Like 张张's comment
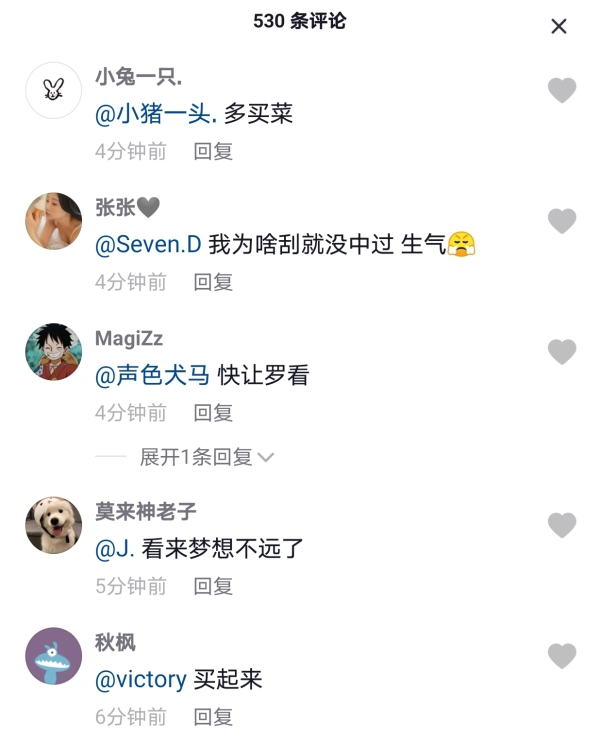 (562, 221)
